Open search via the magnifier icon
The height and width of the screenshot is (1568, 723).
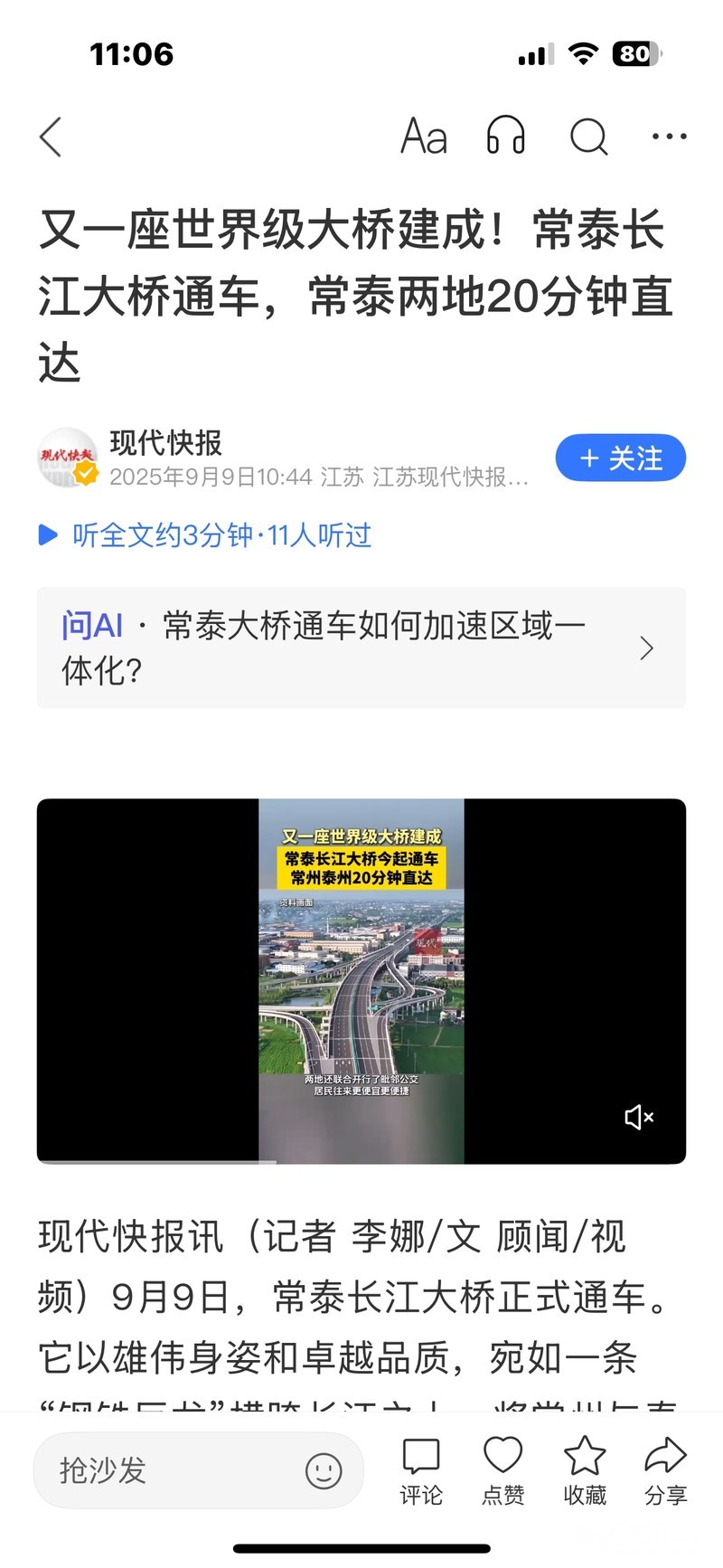[587, 137]
